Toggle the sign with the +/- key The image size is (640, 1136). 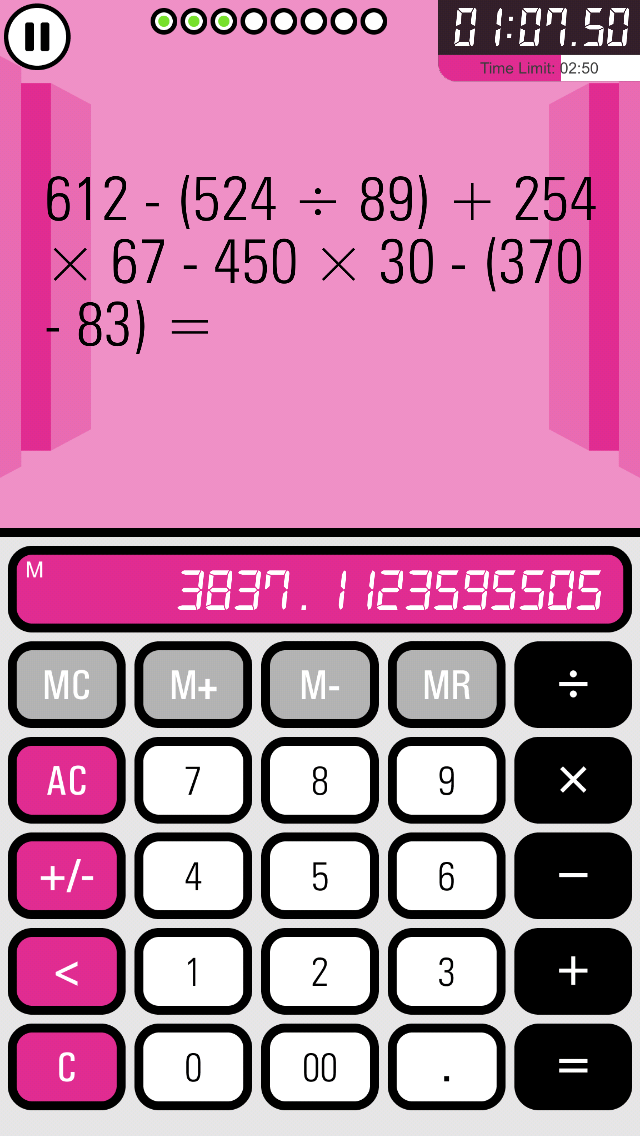click(67, 876)
